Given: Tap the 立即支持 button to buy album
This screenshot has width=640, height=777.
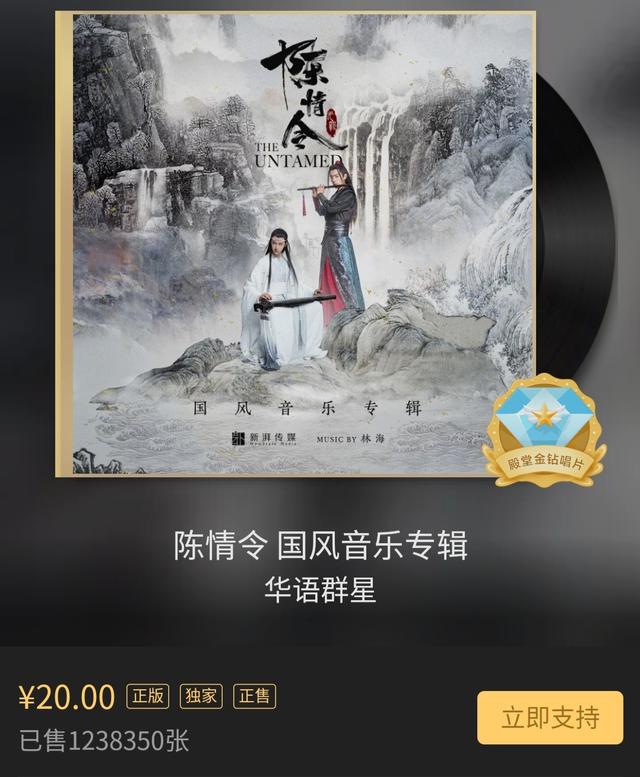Looking at the screenshot, I should point(550,717).
